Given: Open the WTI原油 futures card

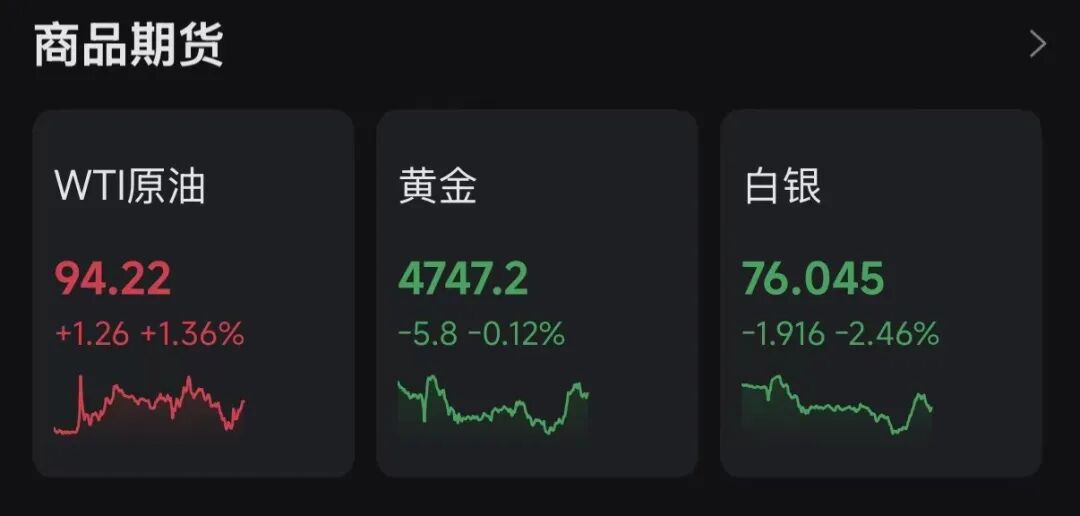Looking at the screenshot, I should 193,293.
